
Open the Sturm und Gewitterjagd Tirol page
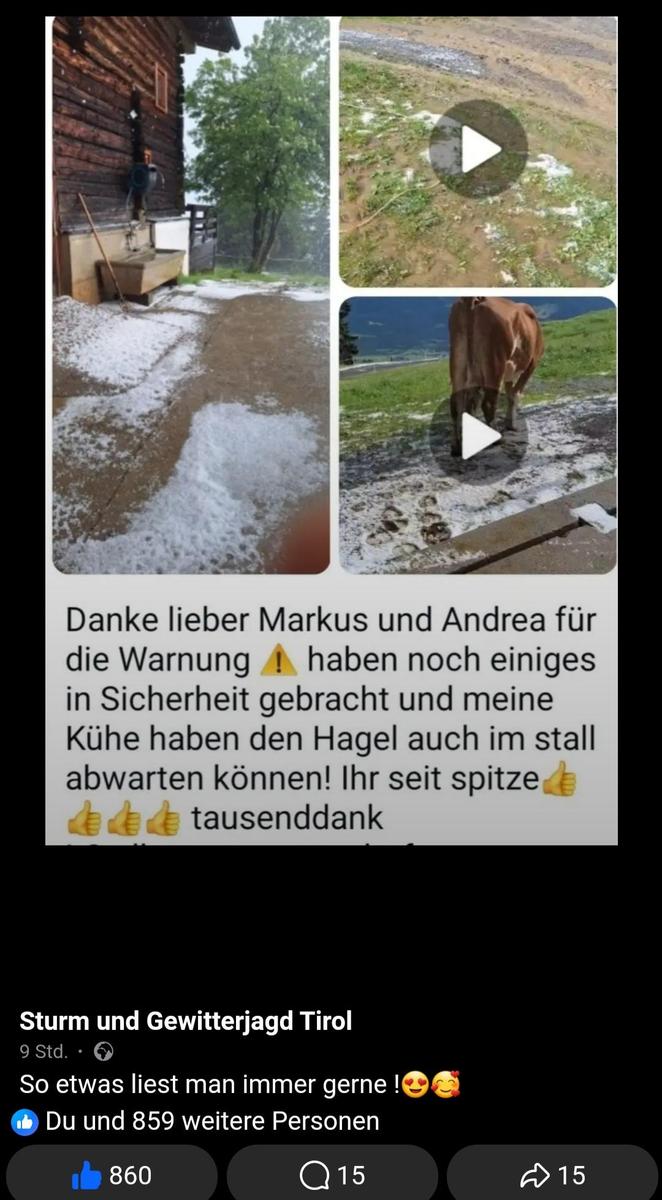tap(186, 1021)
